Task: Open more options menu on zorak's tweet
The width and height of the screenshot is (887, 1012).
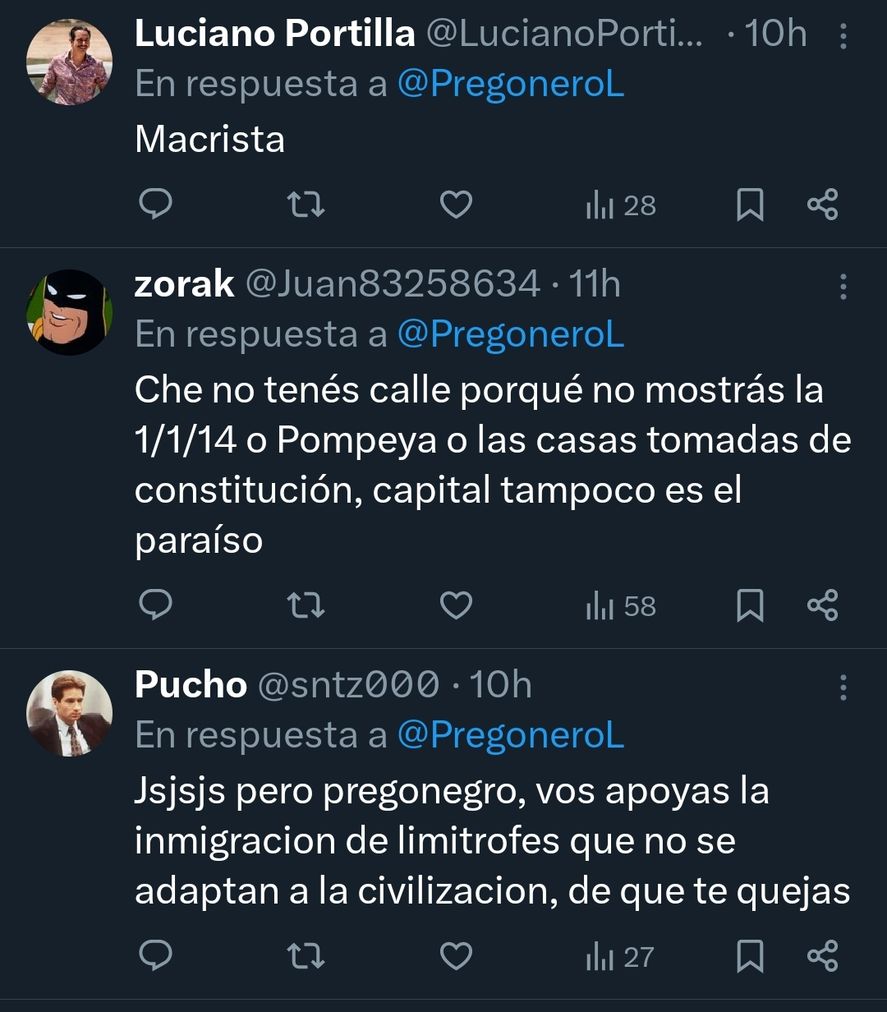Action: pyautogui.click(x=843, y=285)
